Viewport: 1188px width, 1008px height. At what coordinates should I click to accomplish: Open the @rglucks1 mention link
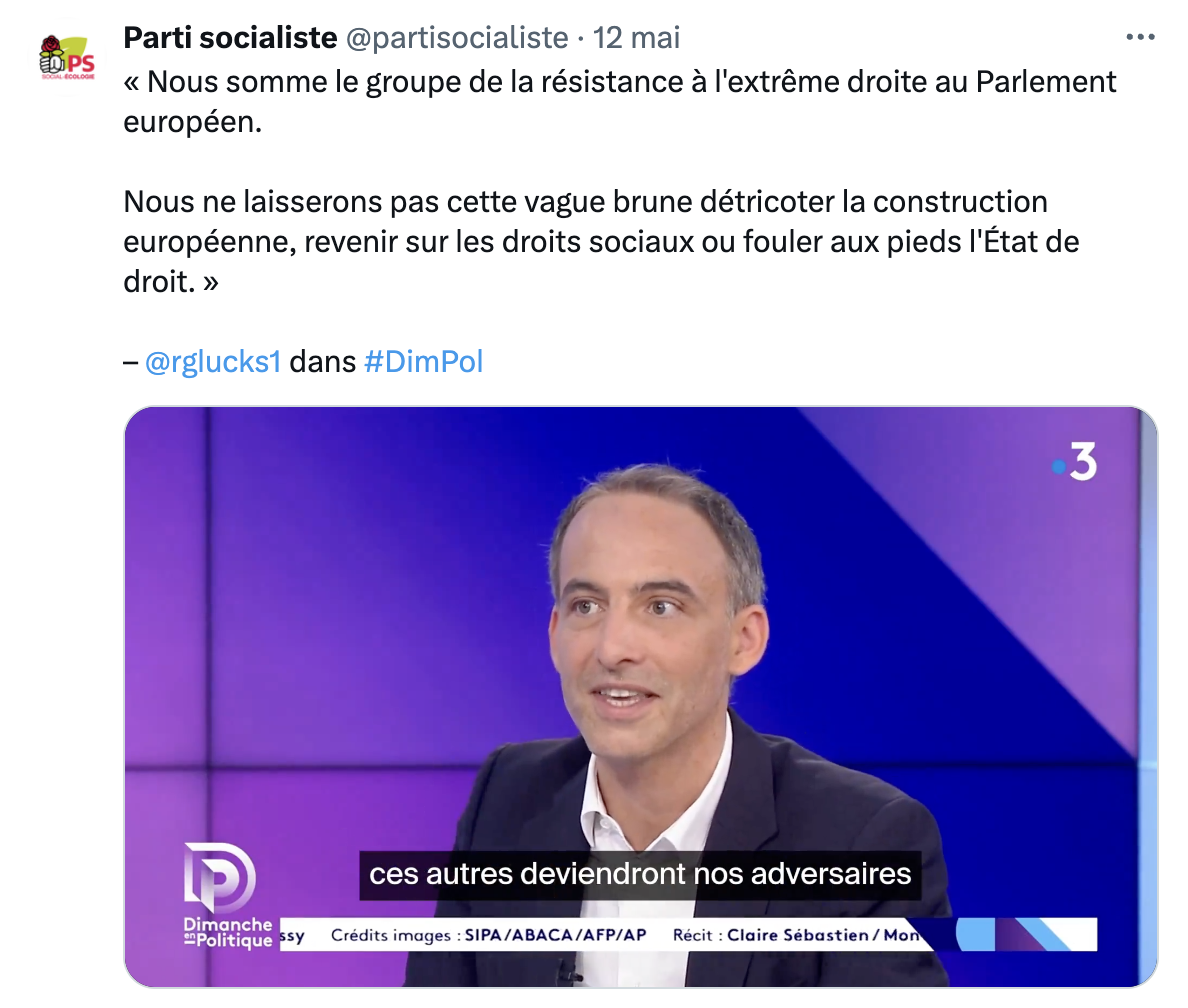pos(213,361)
